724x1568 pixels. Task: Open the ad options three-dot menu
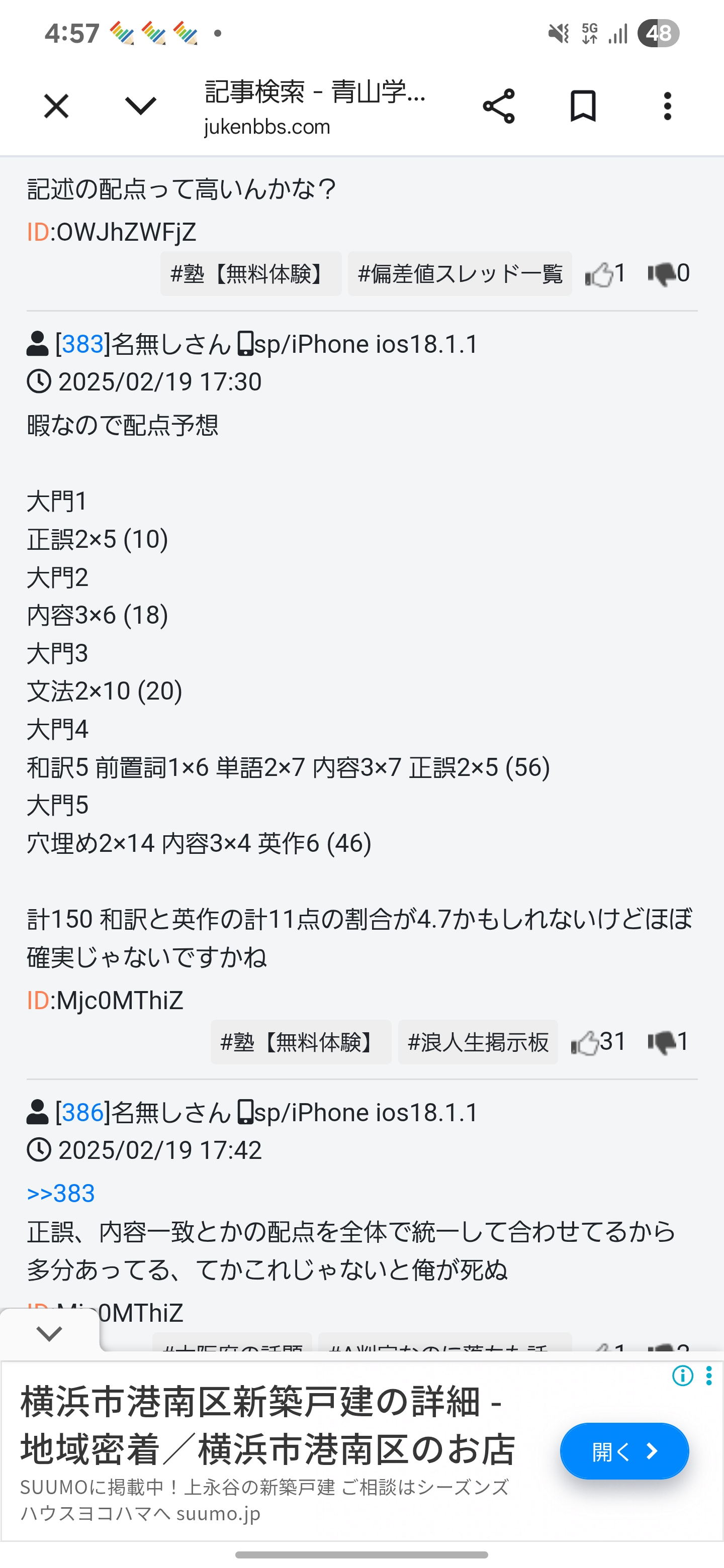pyautogui.click(x=709, y=1375)
